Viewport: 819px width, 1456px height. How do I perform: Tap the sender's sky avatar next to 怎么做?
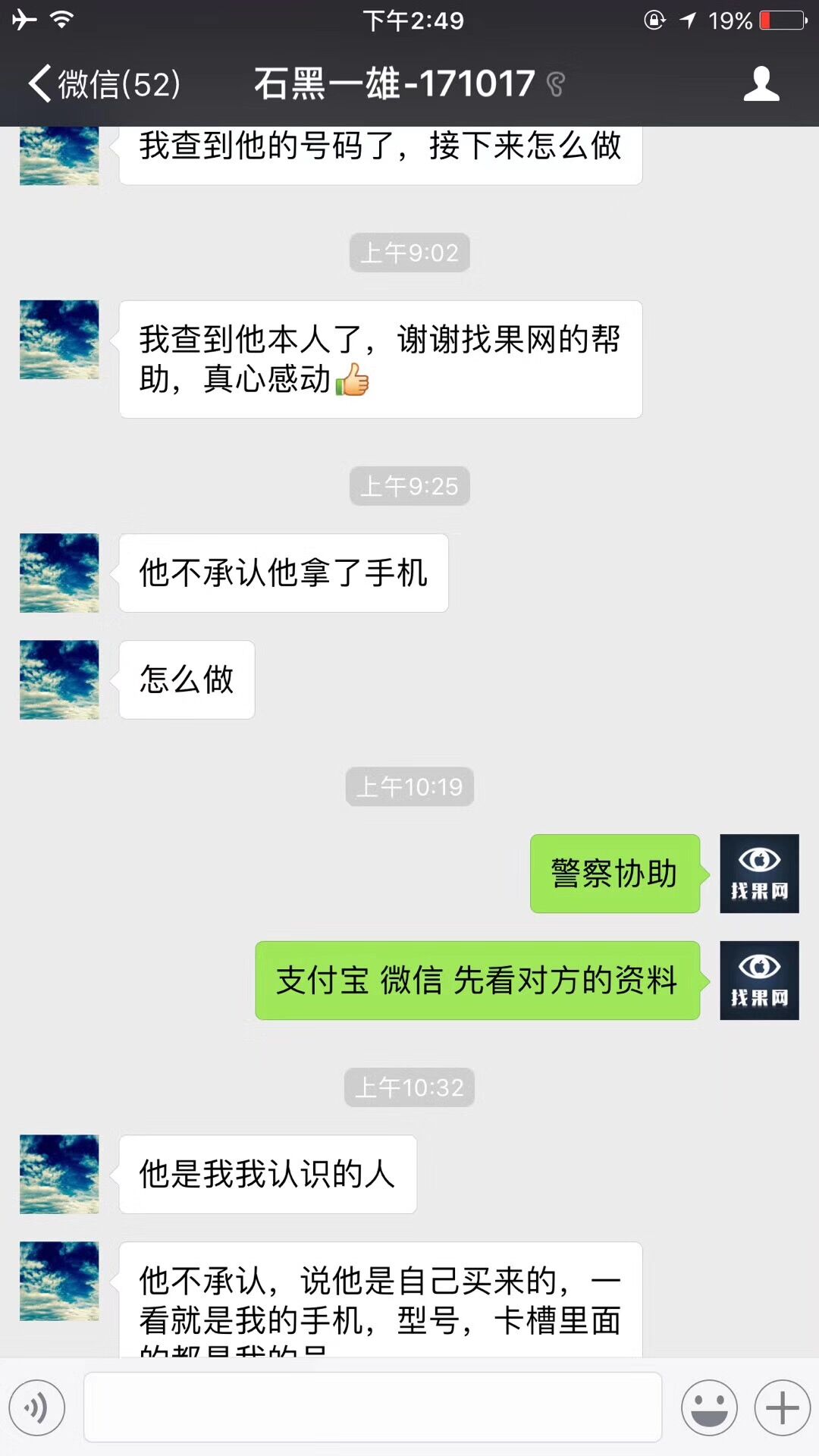(x=58, y=679)
